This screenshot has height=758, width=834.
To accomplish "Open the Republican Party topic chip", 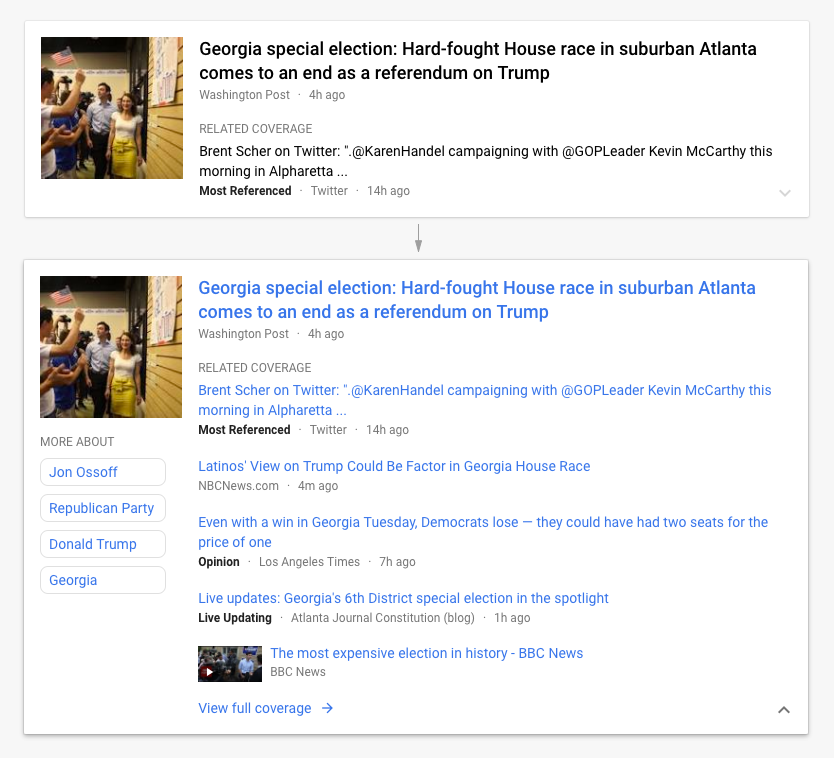I will pyautogui.click(x=102, y=508).
